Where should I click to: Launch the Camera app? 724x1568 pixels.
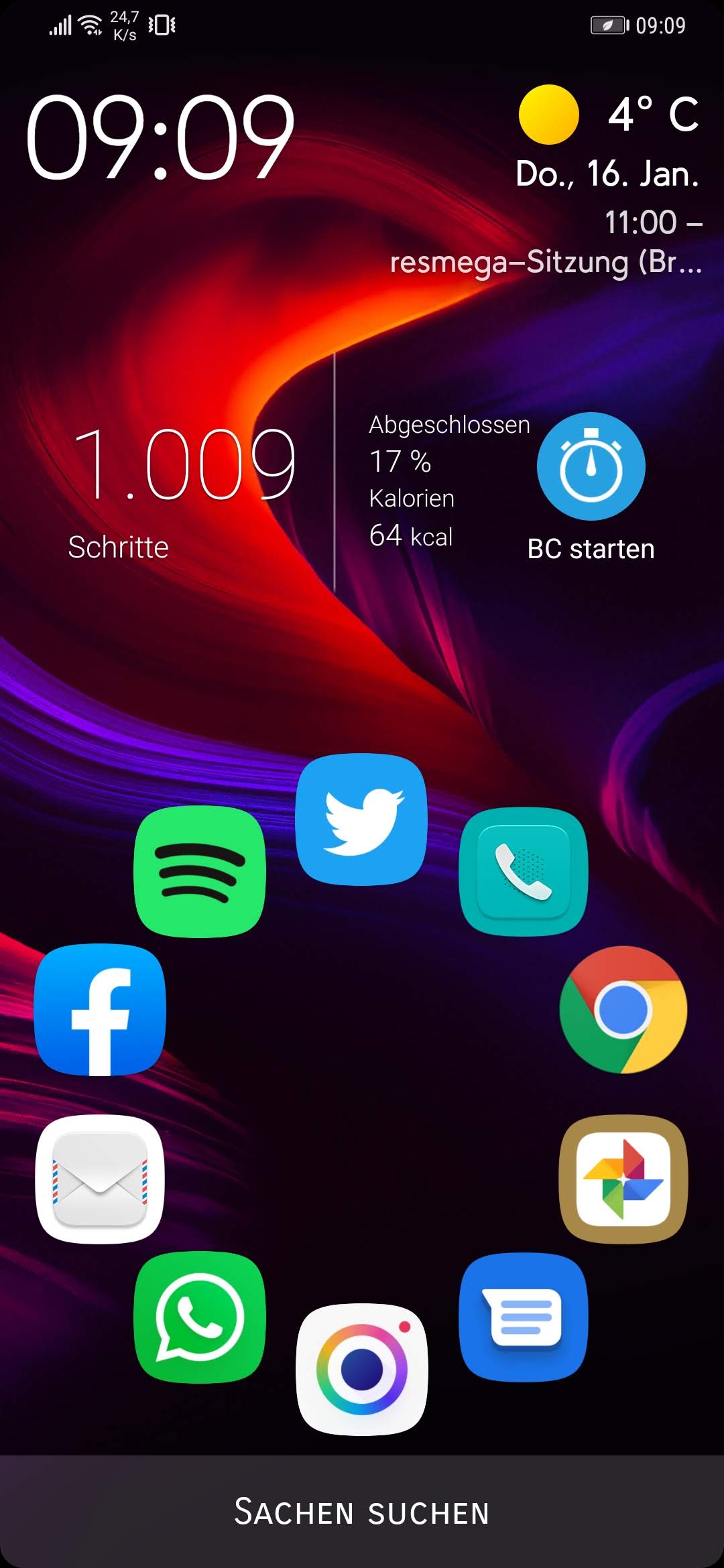[x=361, y=1369]
